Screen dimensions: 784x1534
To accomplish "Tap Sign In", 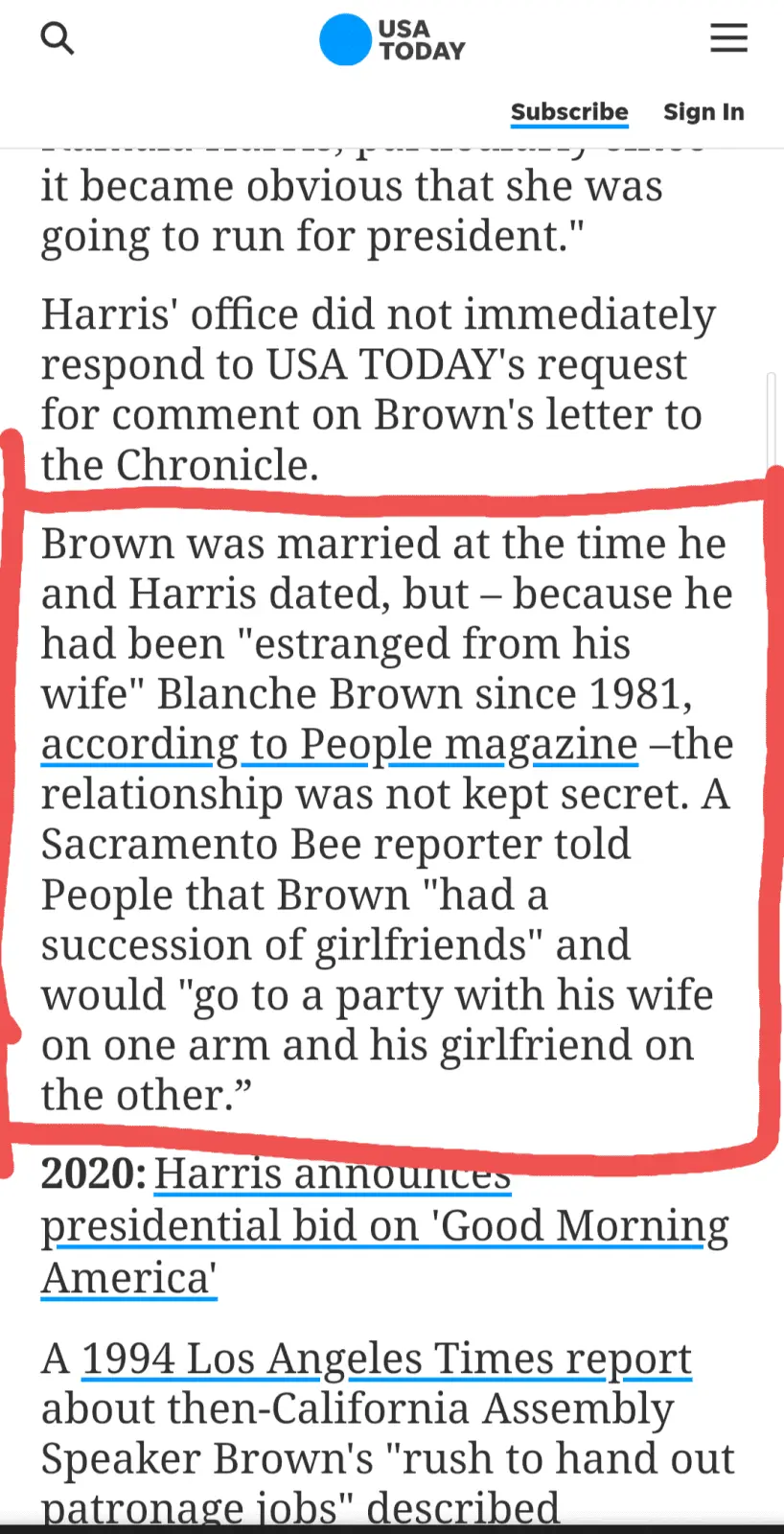I will click(x=703, y=112).
